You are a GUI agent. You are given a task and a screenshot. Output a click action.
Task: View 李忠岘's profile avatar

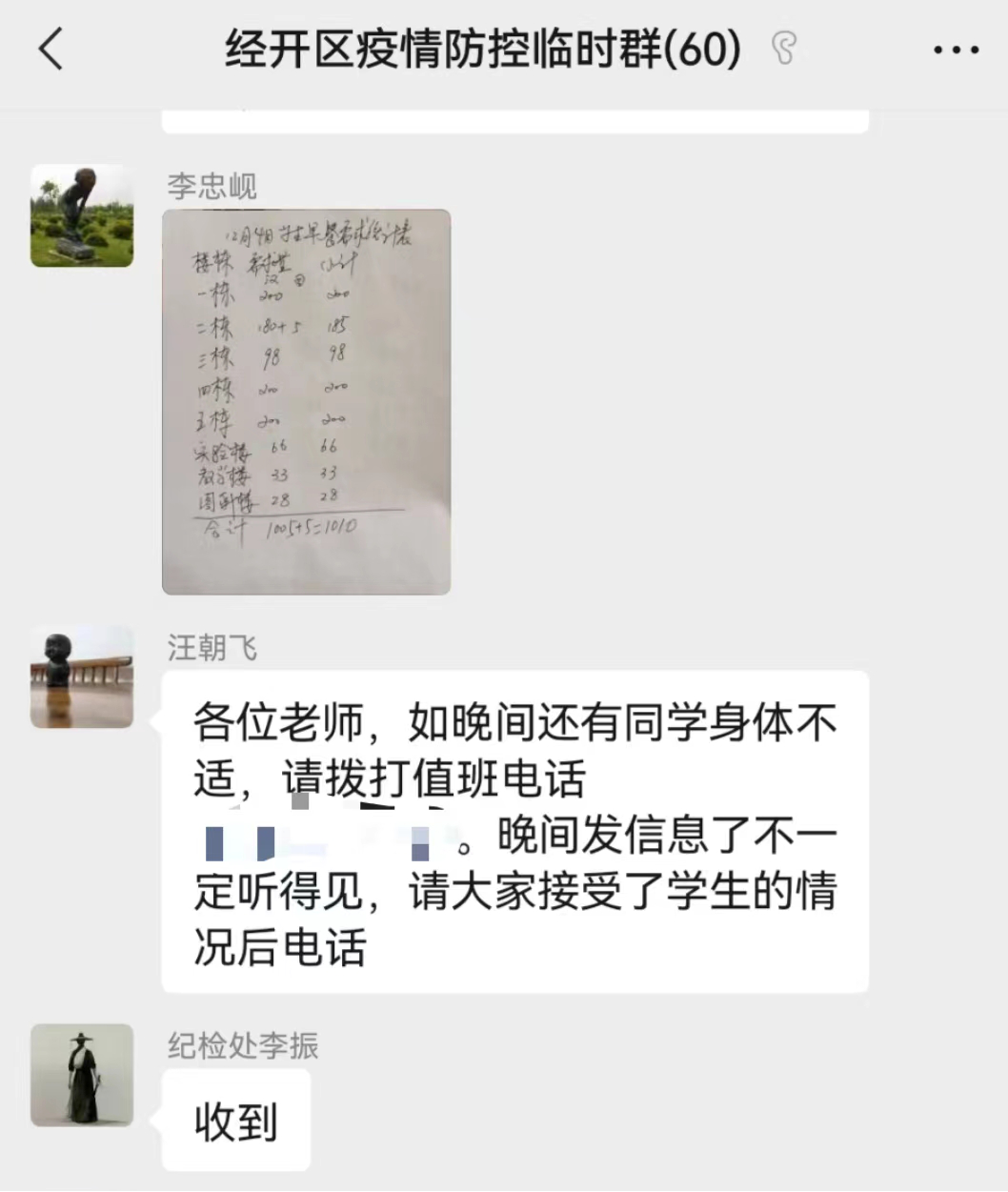[82, 215]
